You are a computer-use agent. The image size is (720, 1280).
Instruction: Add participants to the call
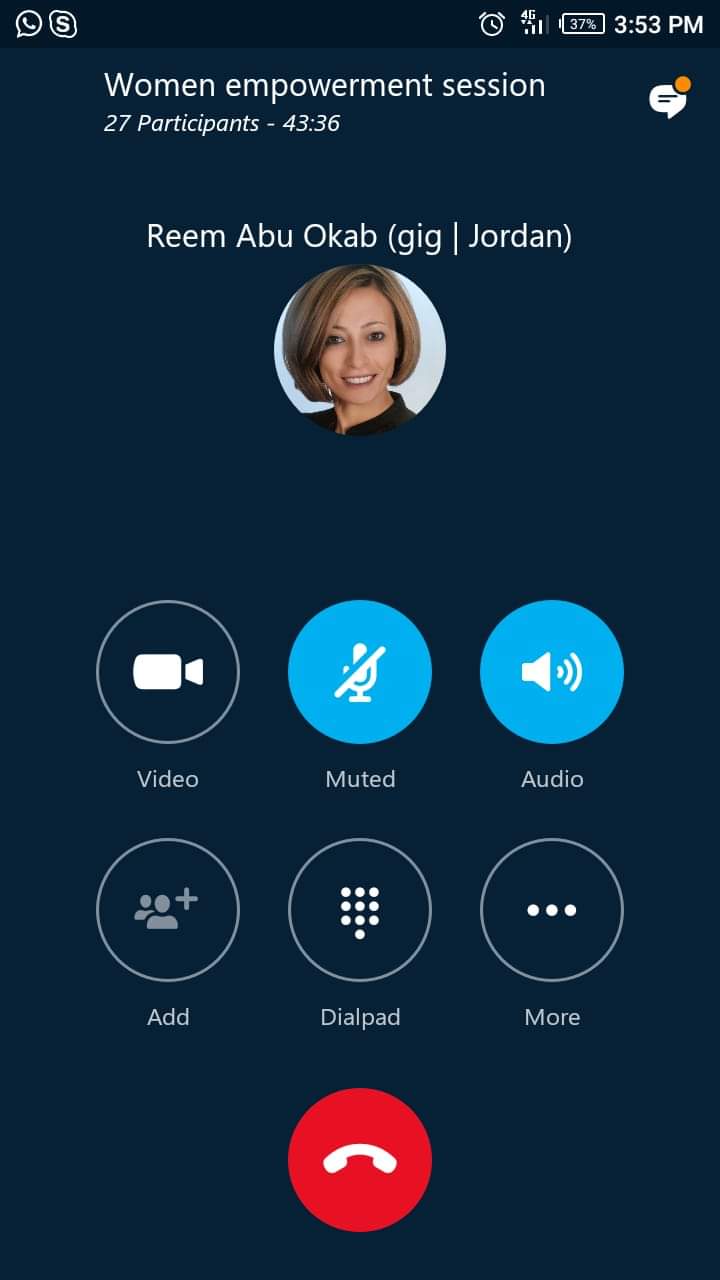pos(168,910)
